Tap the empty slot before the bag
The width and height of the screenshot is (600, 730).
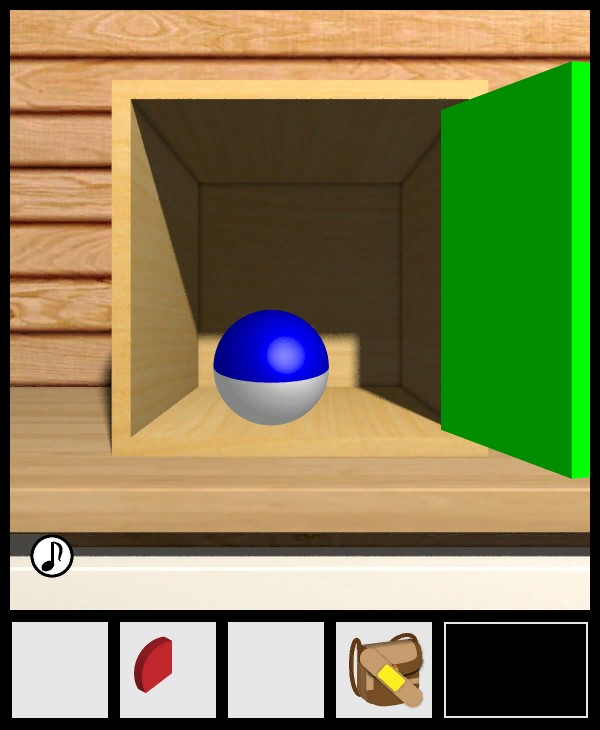point(276,669)
